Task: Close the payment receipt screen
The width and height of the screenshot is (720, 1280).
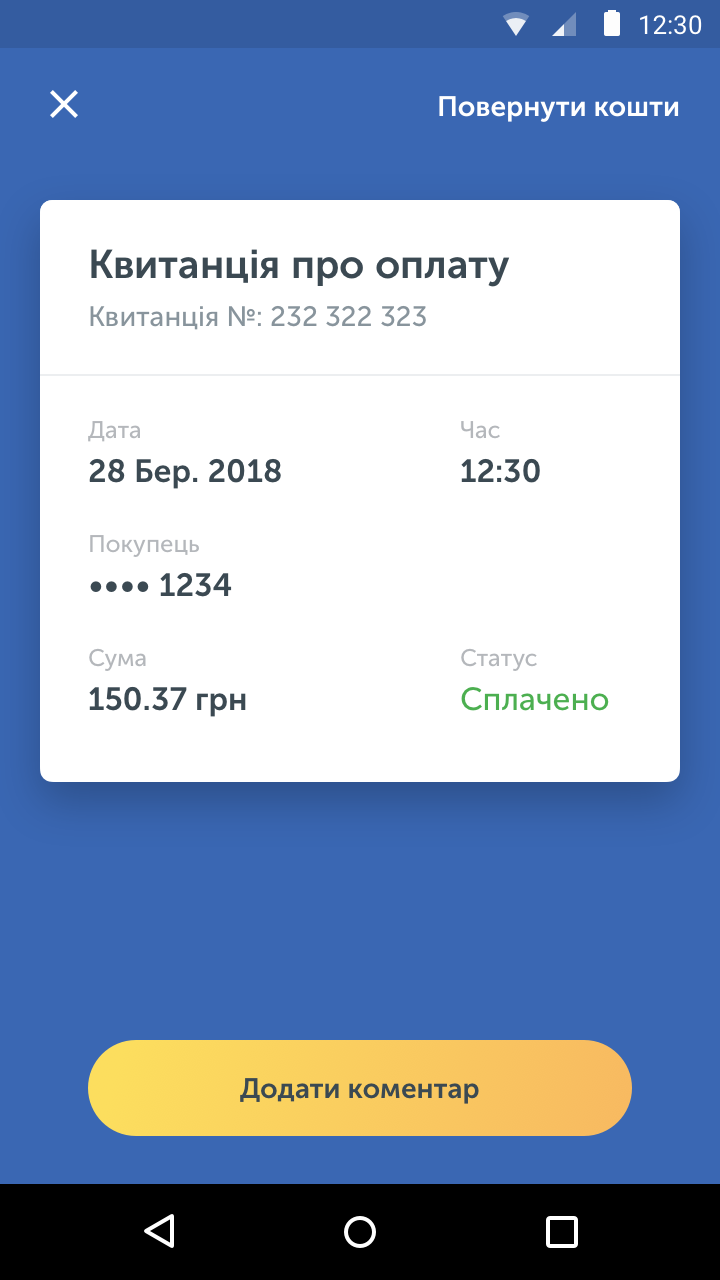Action: coord(64,105)
